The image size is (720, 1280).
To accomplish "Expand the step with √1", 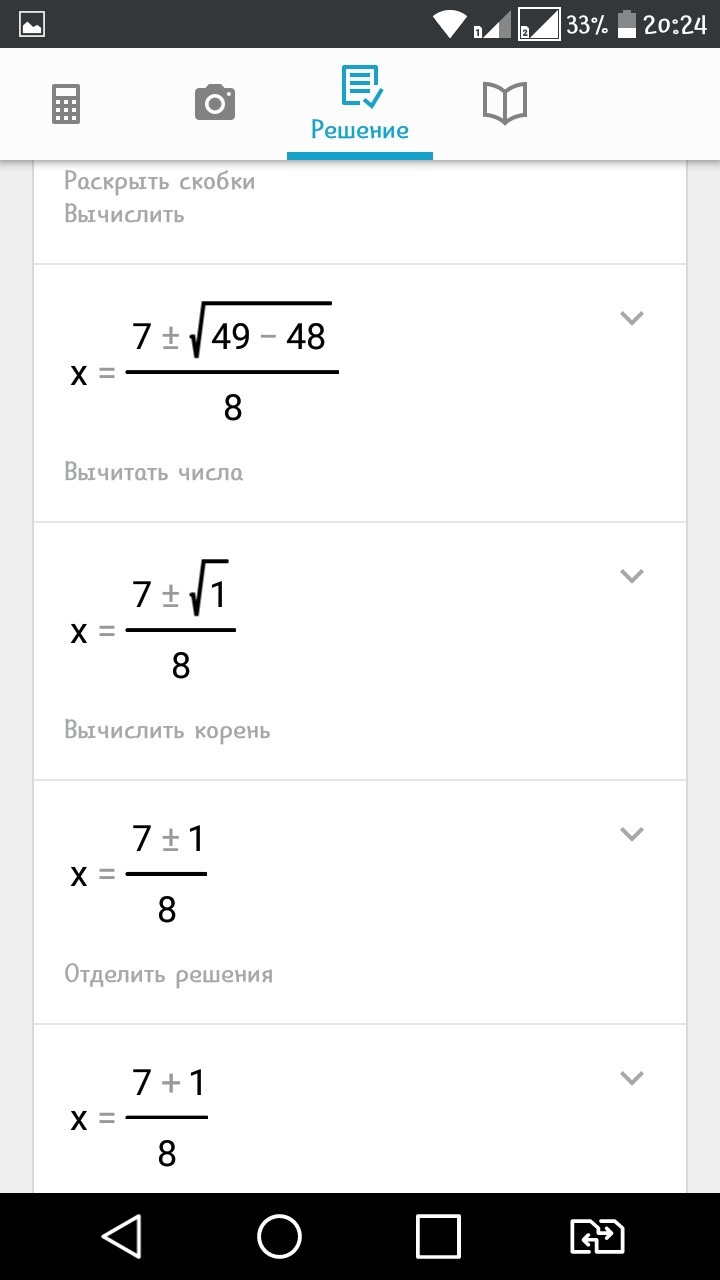I will tap(631, 576).
